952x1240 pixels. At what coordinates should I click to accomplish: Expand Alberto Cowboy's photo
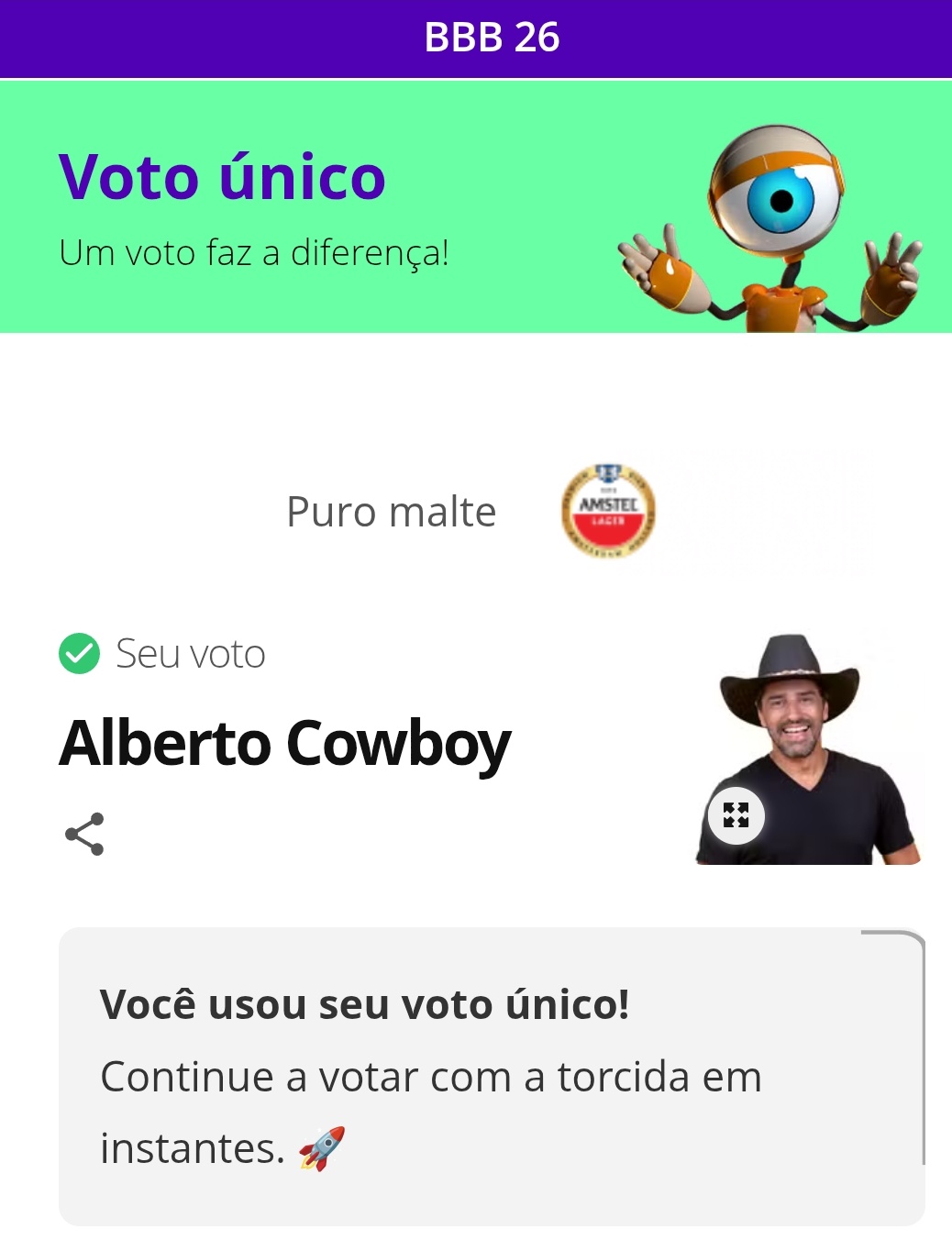[736, 814]
